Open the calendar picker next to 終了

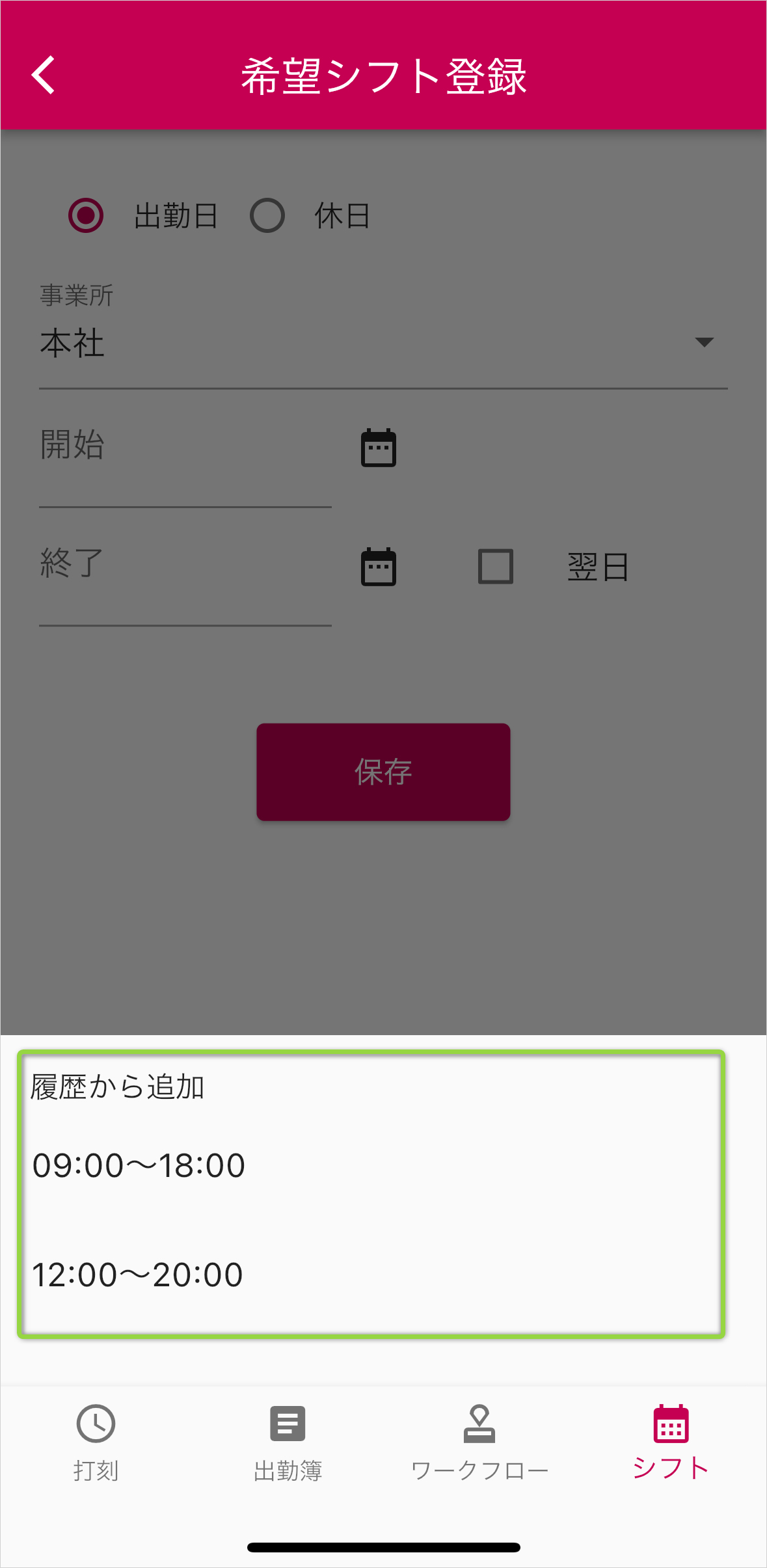pyautogui.click(x=379, y=567)
